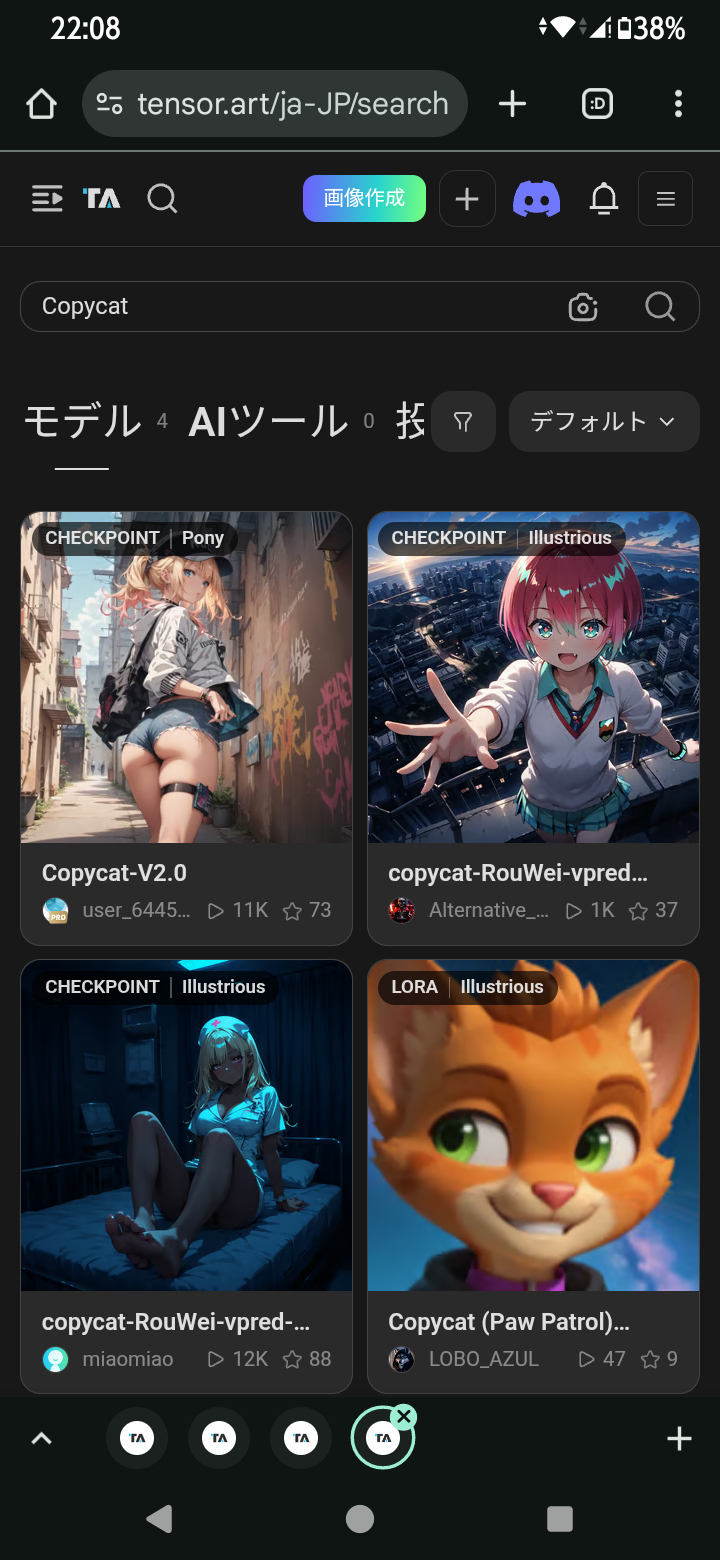720x1560 pixels.
Task: Tap the system back button
Action: coord(159,1519)
